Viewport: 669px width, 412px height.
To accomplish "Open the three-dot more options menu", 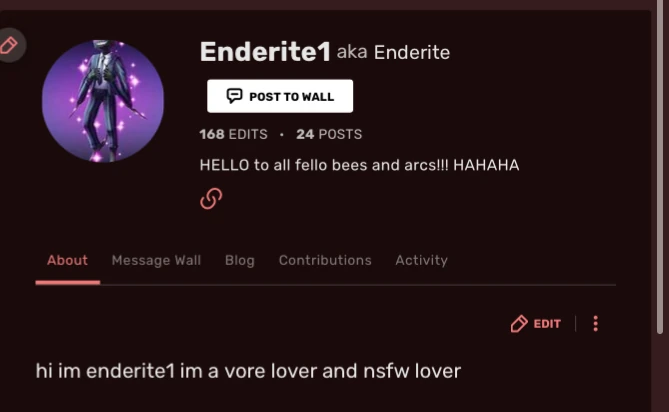I will click(x=596, y=324).
